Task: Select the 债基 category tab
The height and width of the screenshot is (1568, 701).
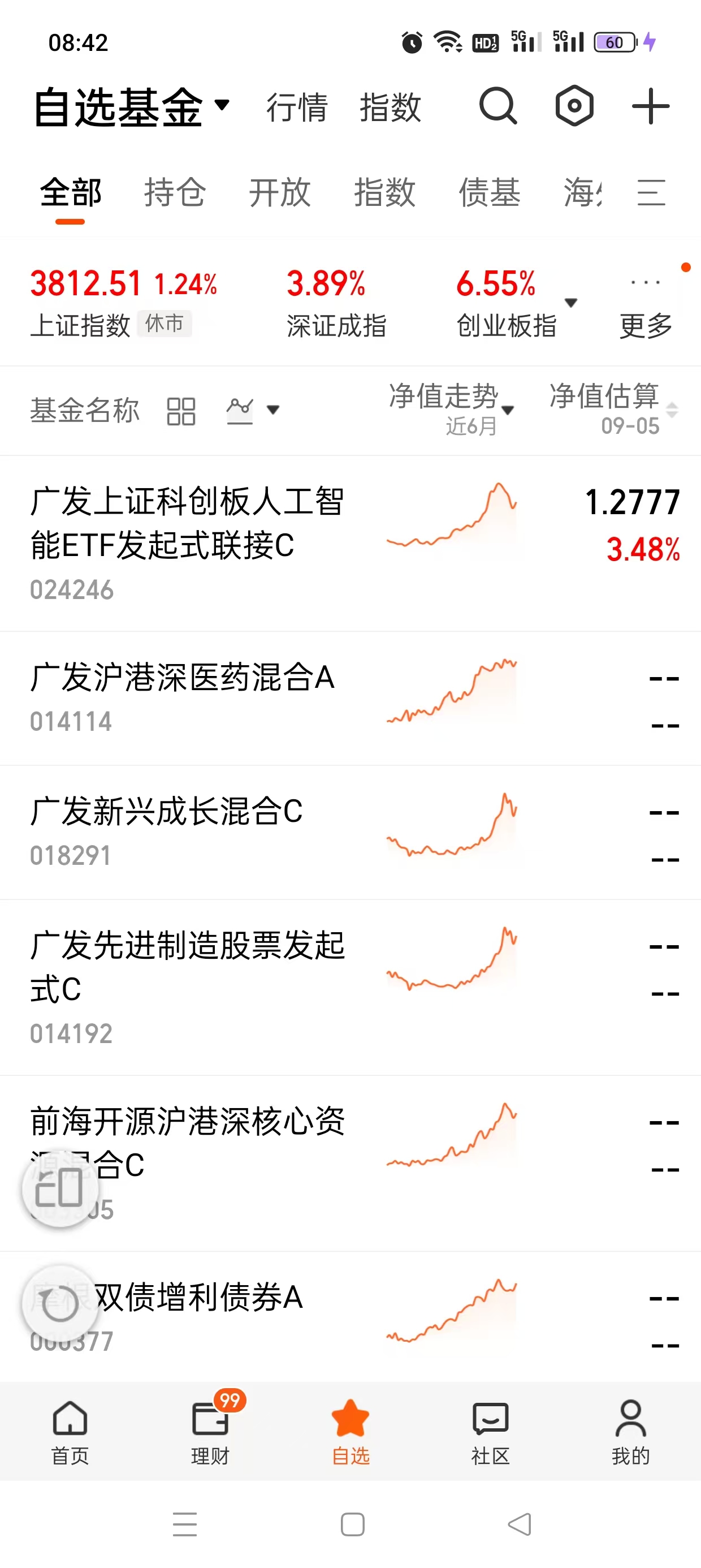Action: (490, 192)
